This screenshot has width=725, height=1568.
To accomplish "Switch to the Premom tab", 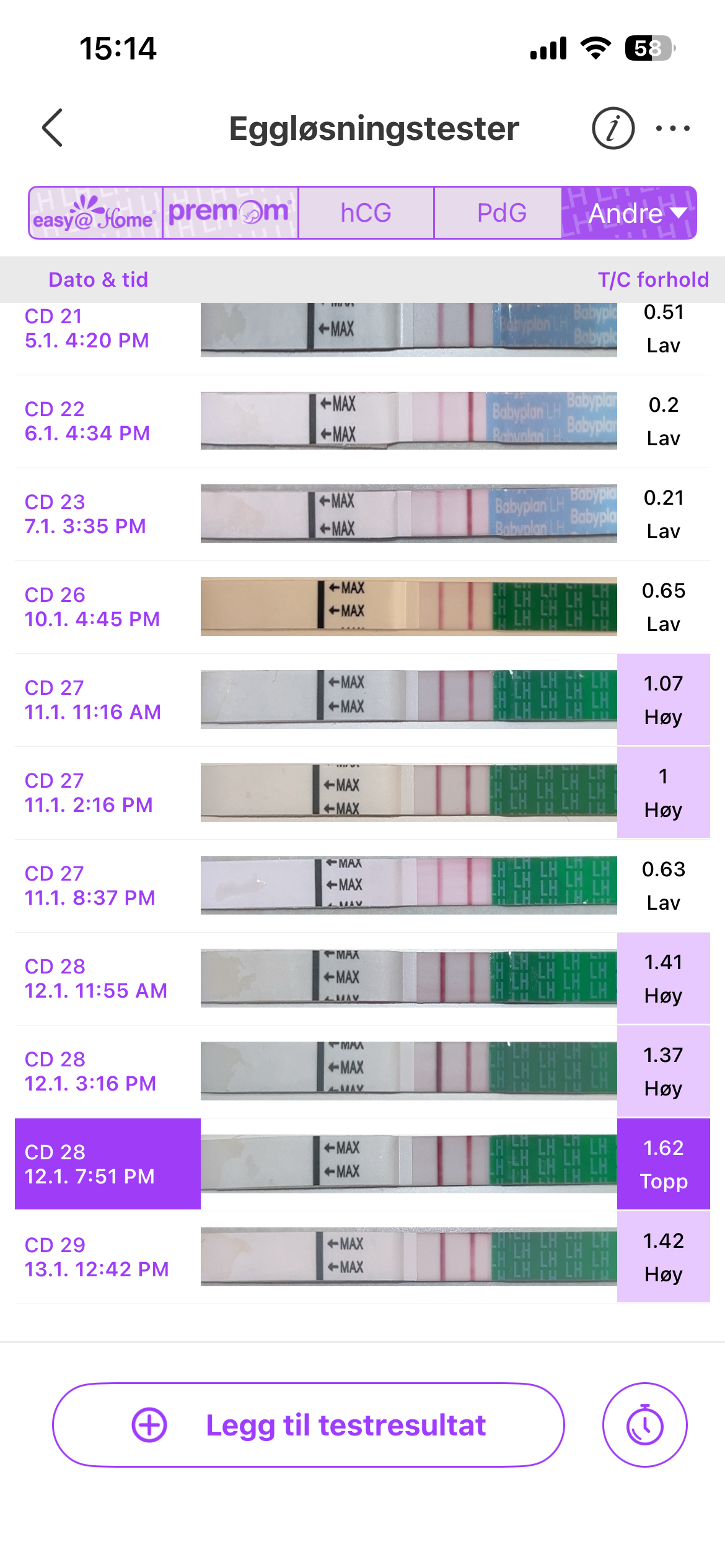I will [x=230, y=213].
